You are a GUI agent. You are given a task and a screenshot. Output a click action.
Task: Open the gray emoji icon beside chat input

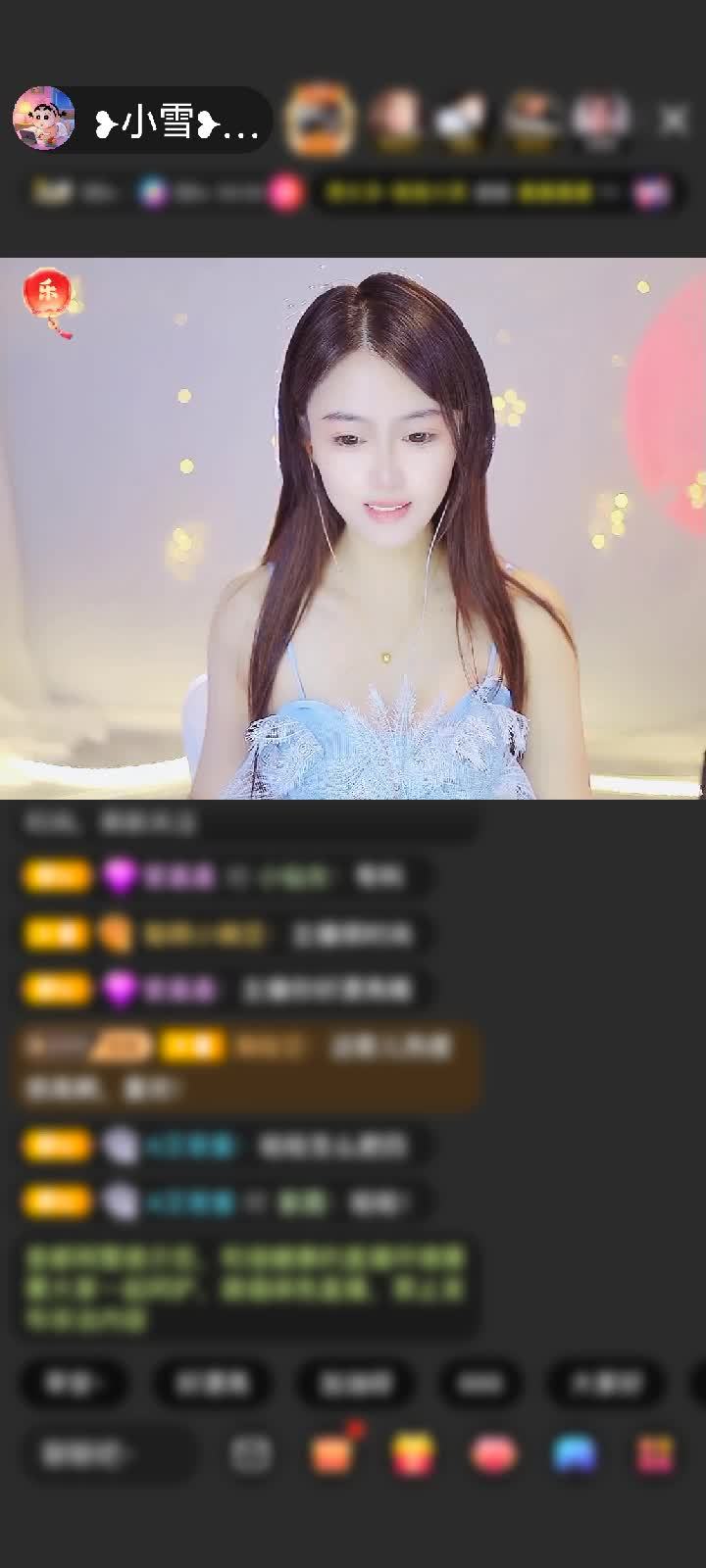250,1453
